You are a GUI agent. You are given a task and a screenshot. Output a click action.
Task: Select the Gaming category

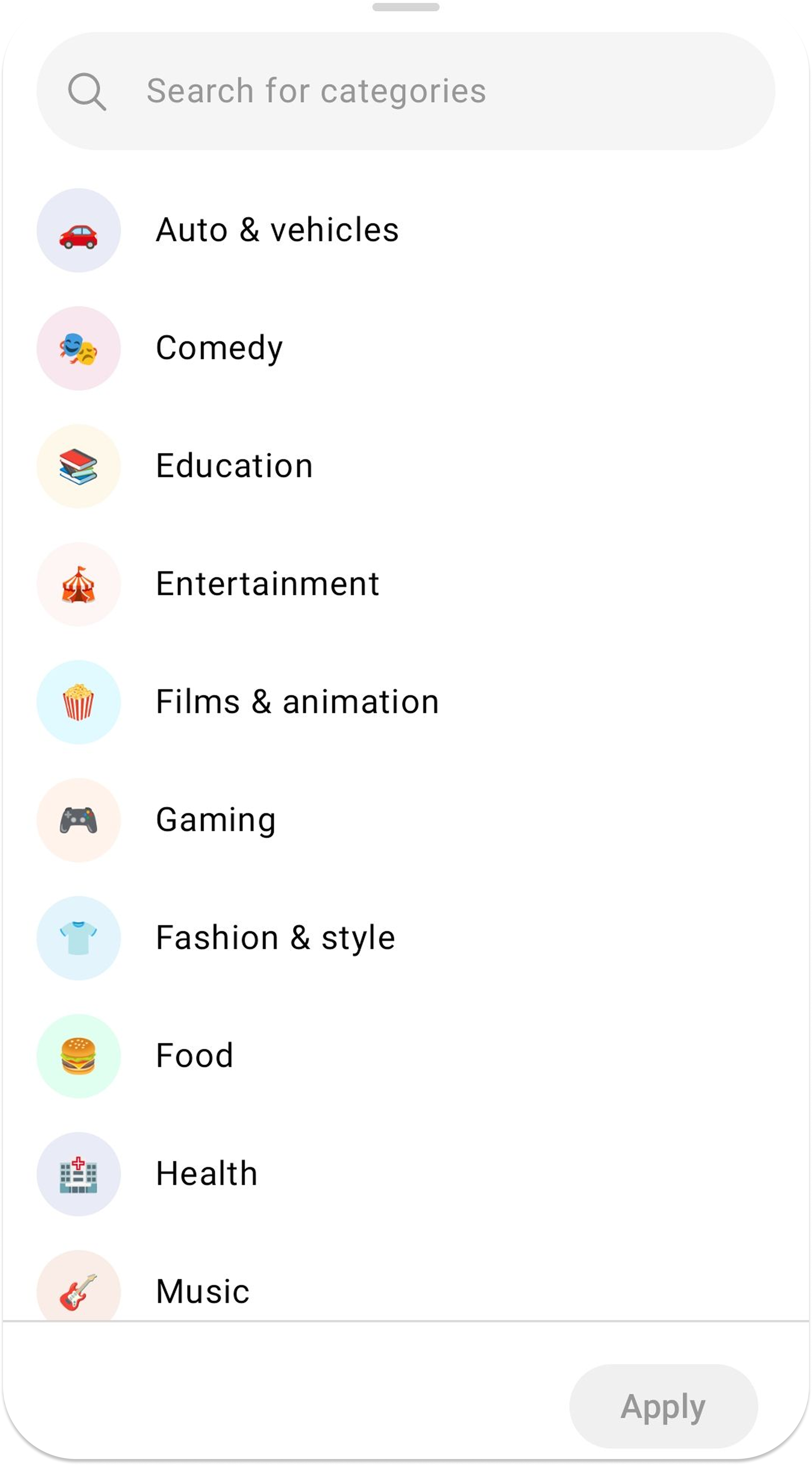pyautogui.click(x=405, y=820)
